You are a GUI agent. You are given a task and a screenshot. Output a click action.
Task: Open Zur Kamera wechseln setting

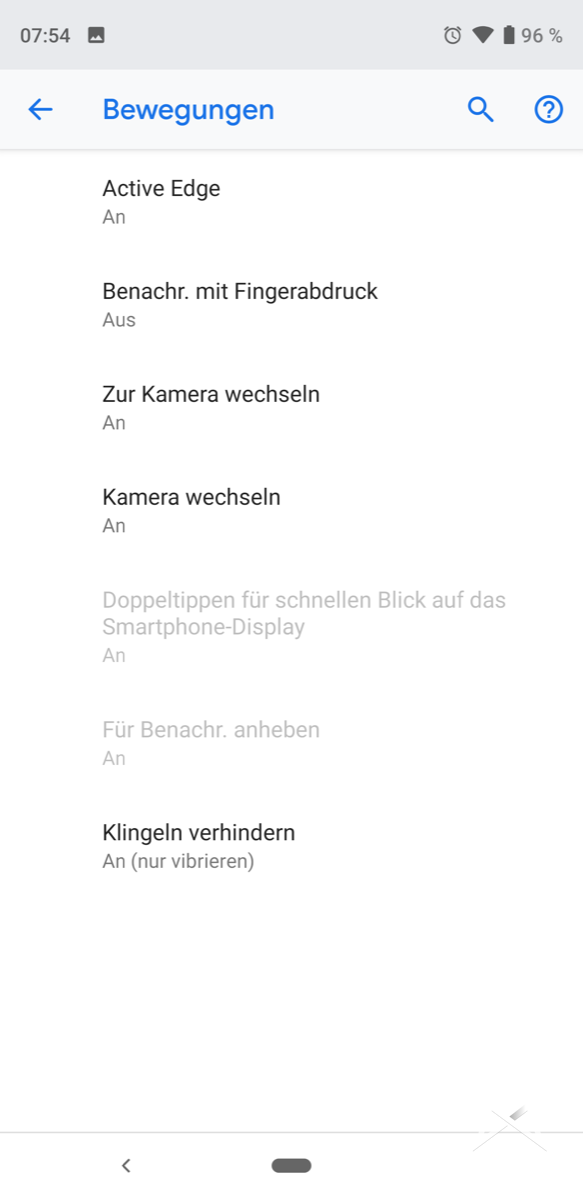[291, 407]
